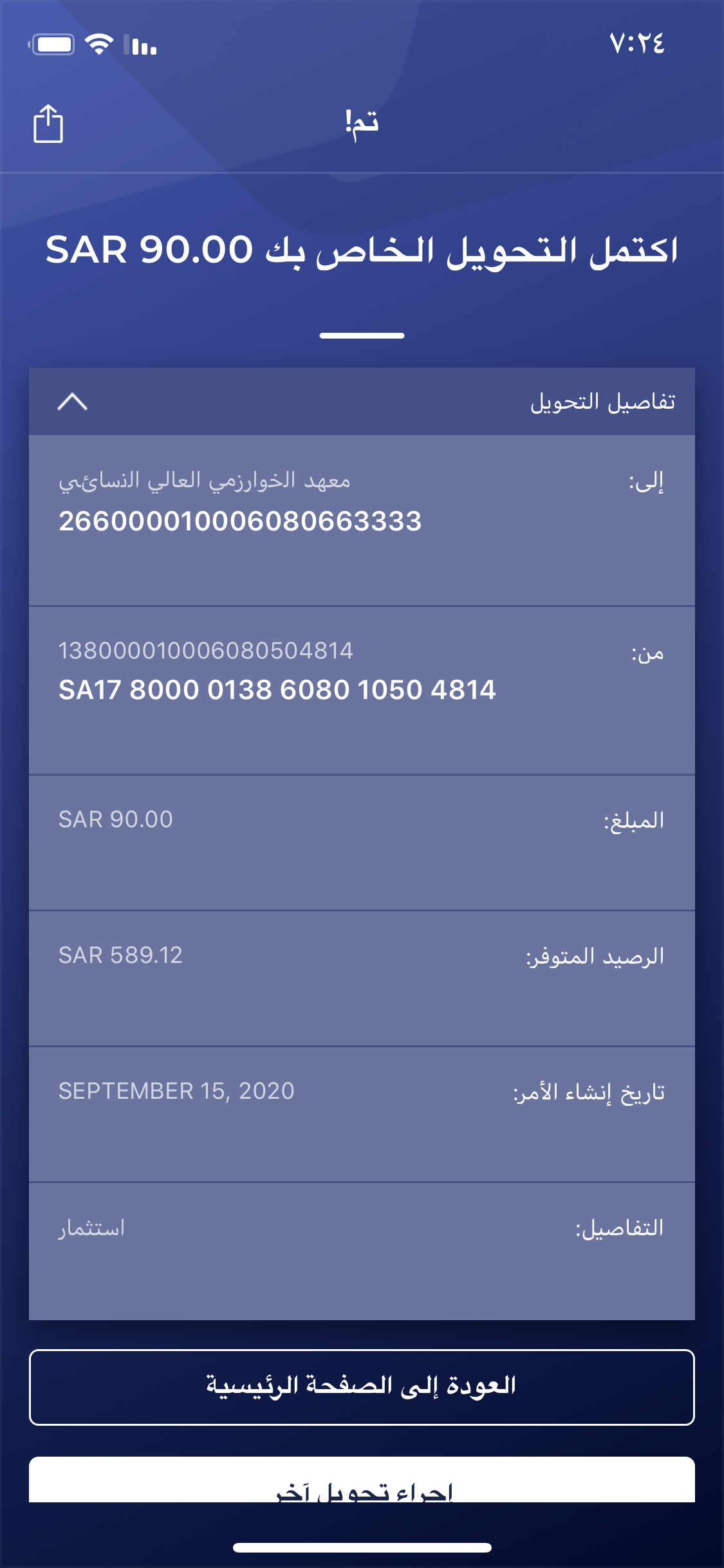Tap العودة إلى الصفحة الرئيسية button
The height and width of the screenshot is (1568, 724).
pos(362,1386)
